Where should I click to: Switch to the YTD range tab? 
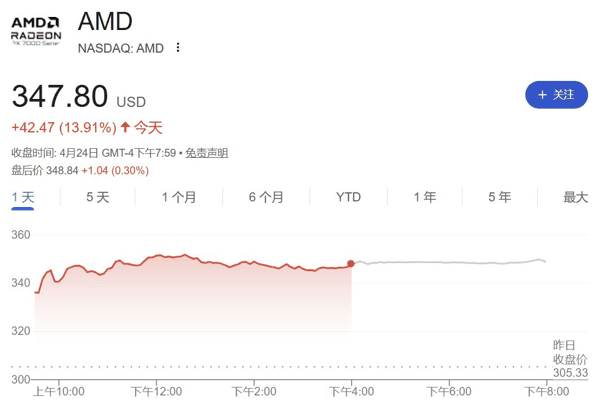[x=348, y=197]
